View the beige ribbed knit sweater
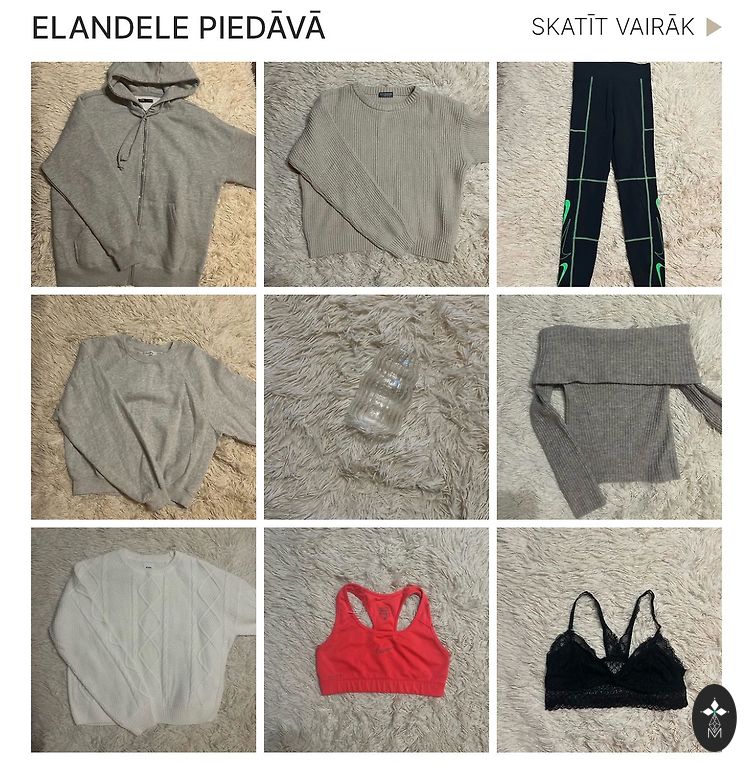Viewport: 753px width, 768px height. (x=376, y=175)
